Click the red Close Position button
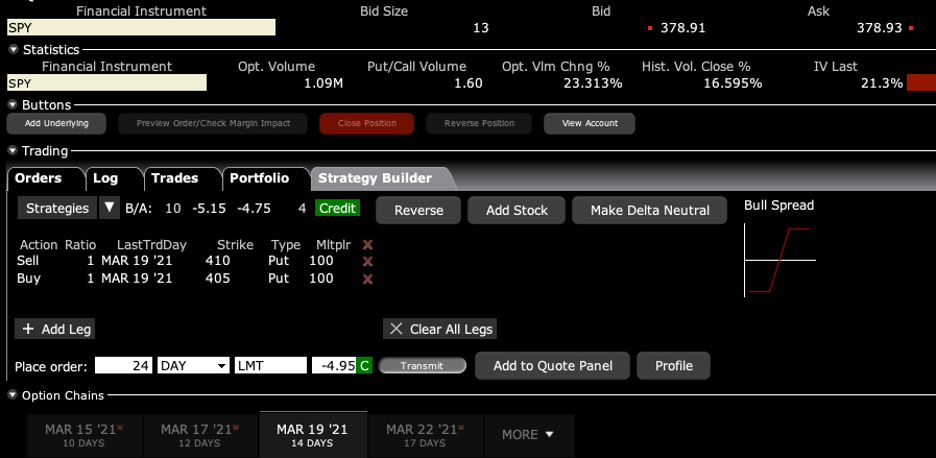This screenshot has height=458, width=936. coord(366,123)
